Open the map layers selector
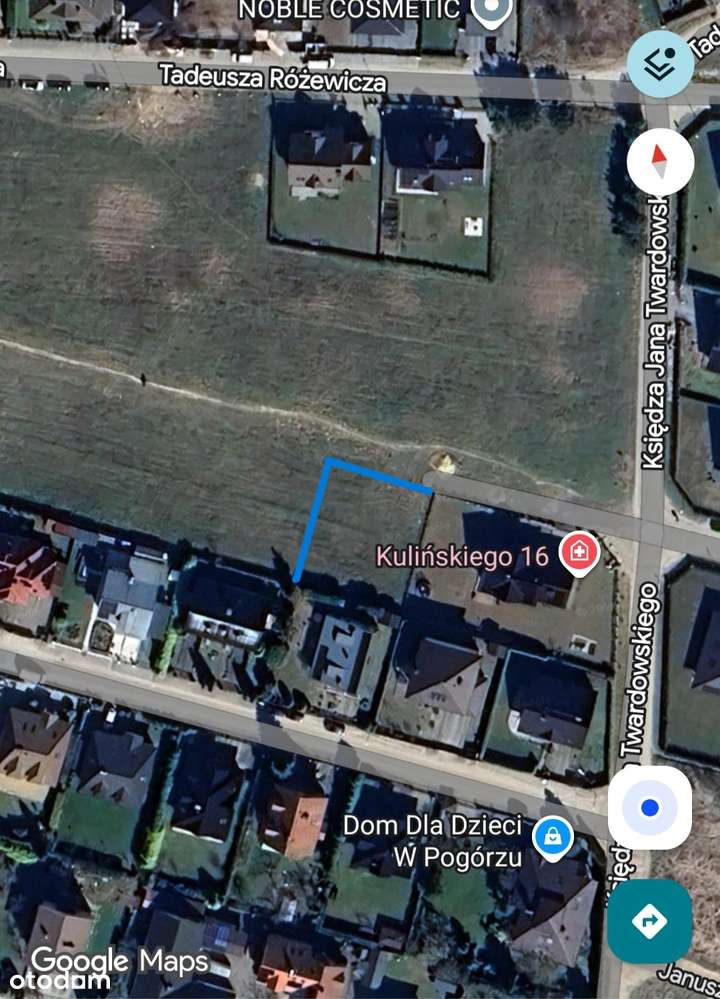 tap(660, 63)
